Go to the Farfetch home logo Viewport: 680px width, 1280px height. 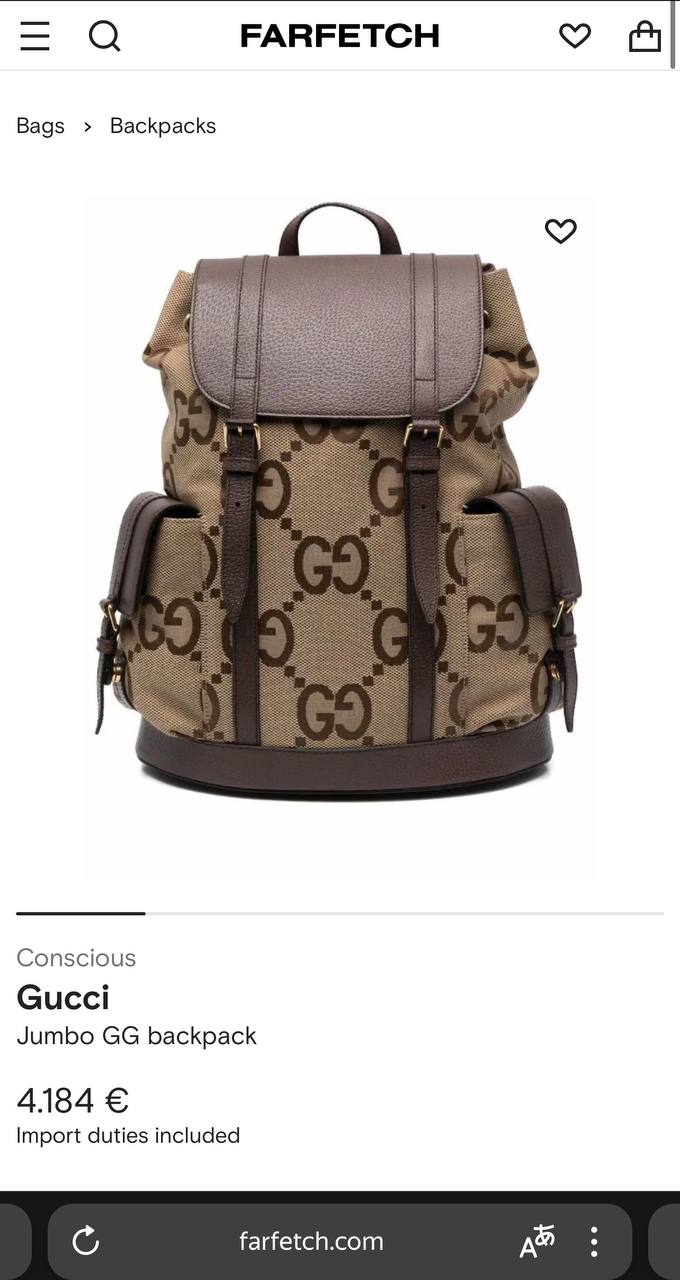point(340,36)
